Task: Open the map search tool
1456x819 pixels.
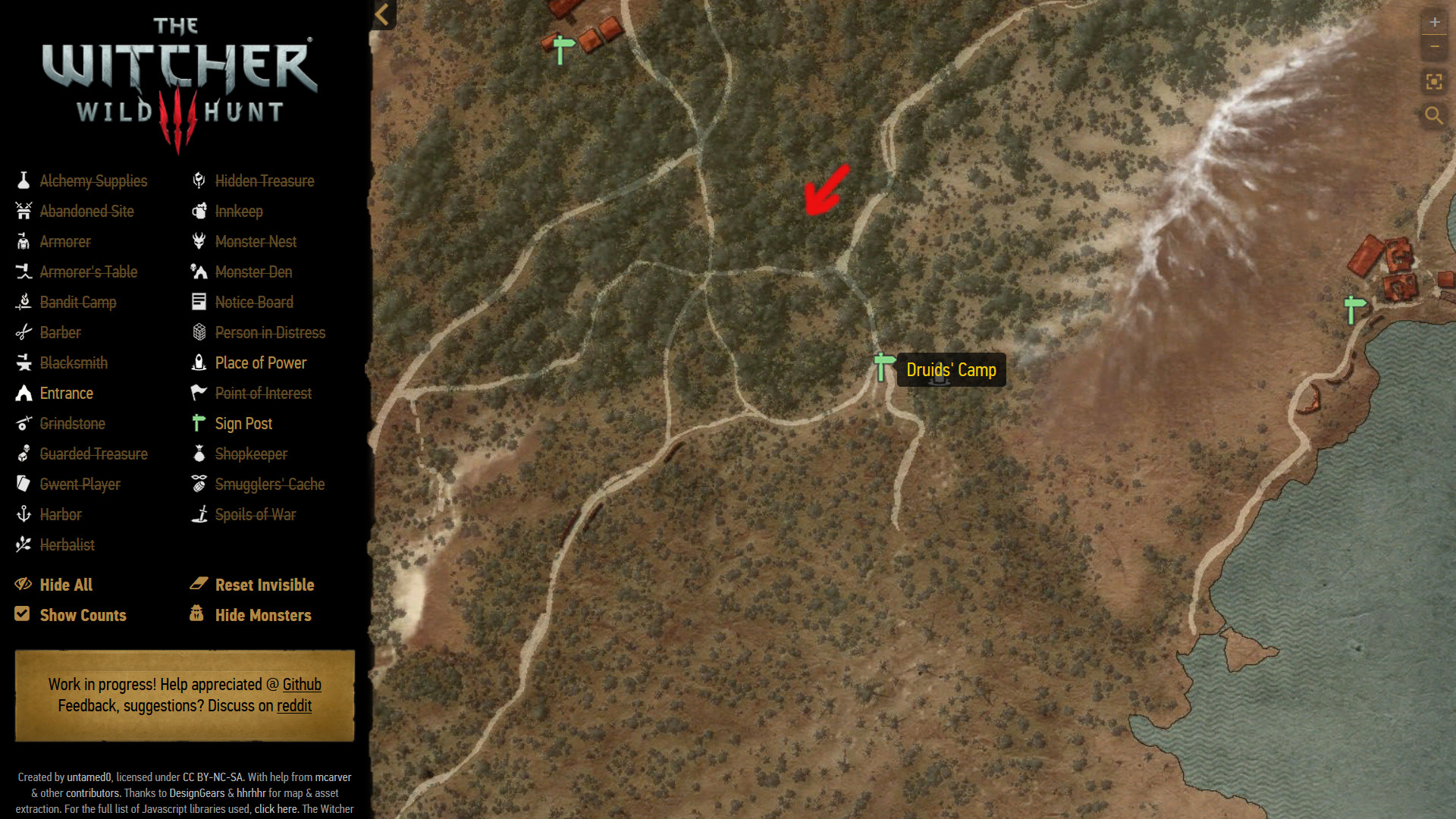Action: click(1433, 115)
